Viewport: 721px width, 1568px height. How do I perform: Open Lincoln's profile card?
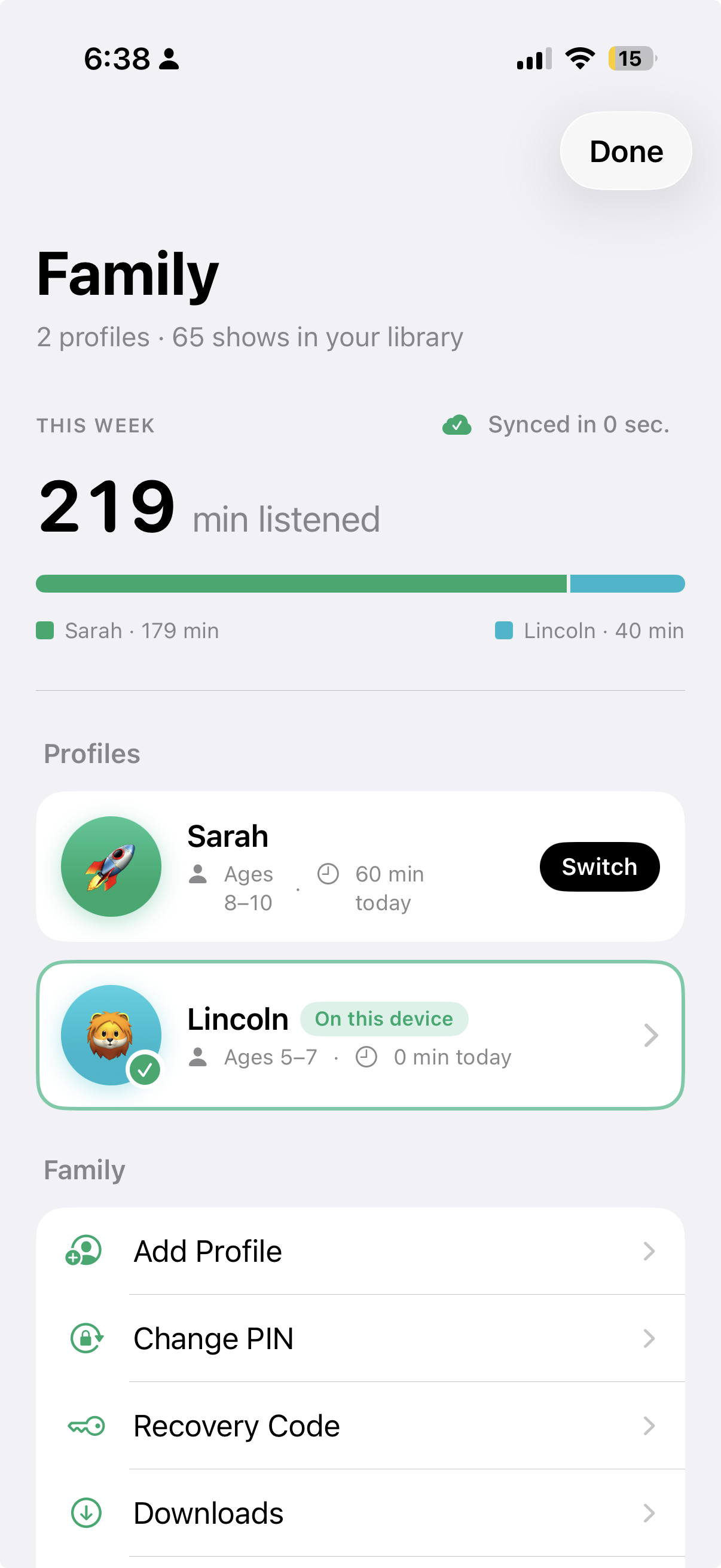(360, 1035)
